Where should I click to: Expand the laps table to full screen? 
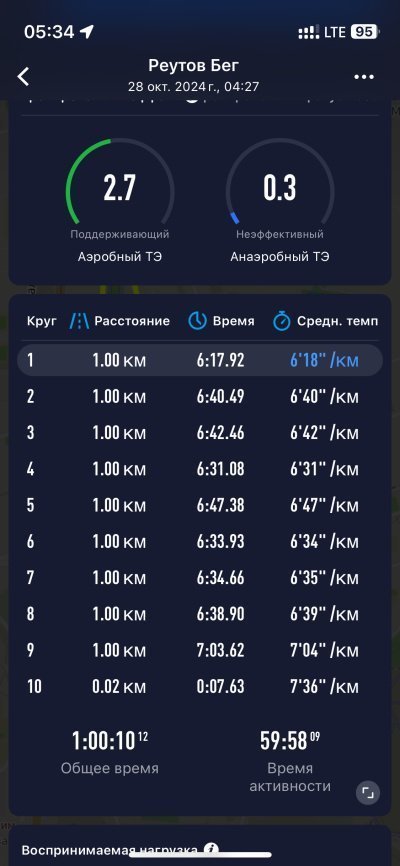[367, 793]
